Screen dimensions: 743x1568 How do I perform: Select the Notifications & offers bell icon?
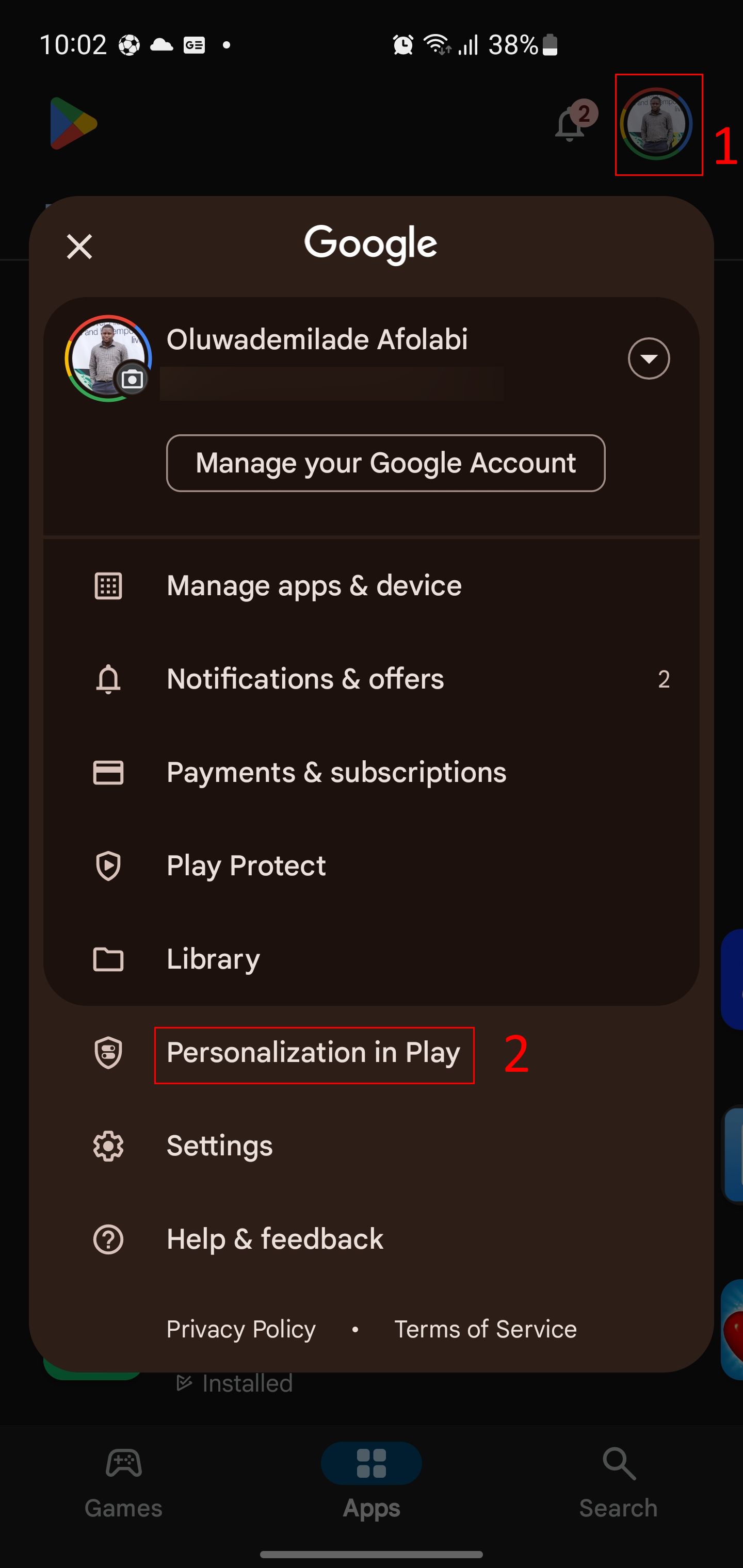pos(108,679)
